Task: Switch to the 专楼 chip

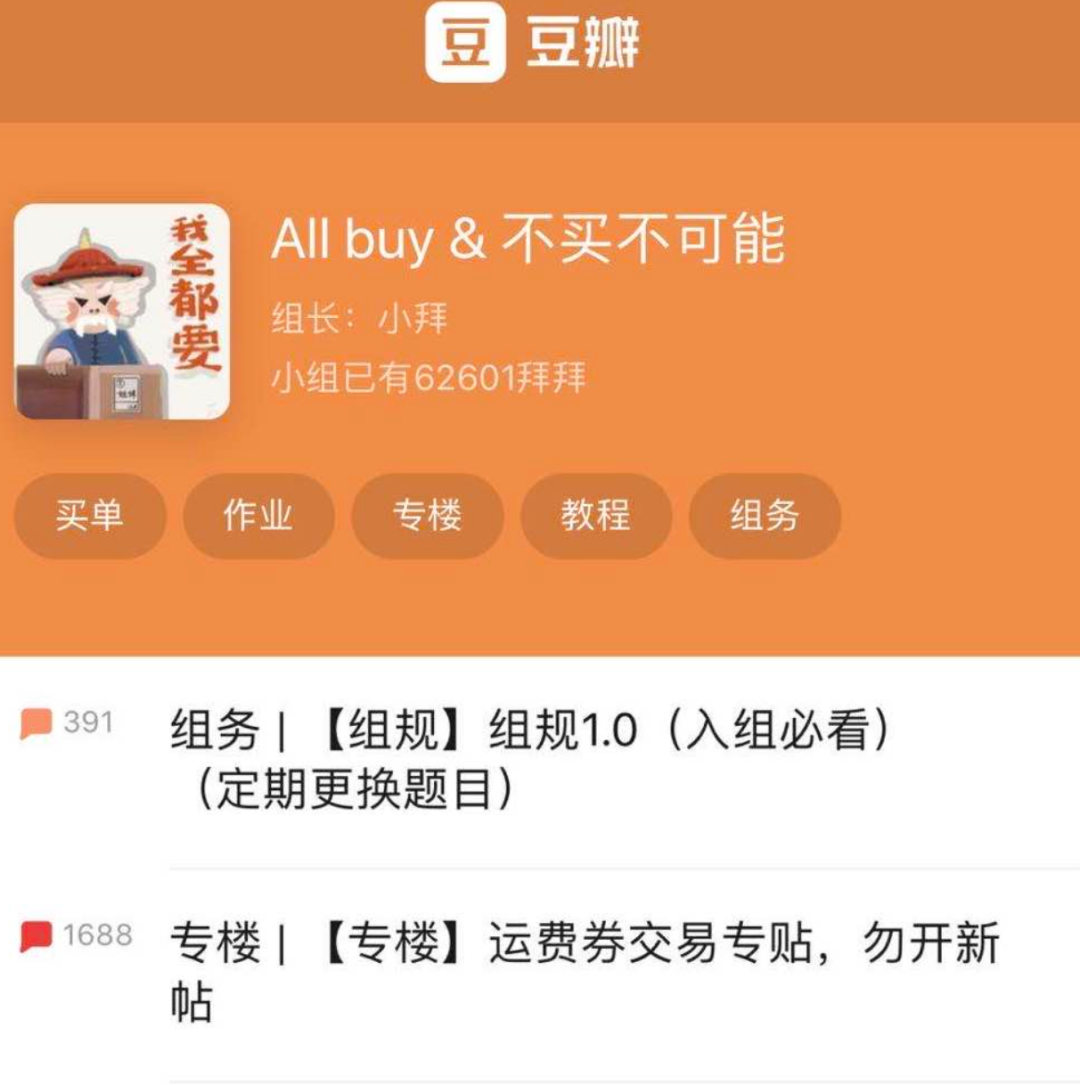Action: pos(427,516)
